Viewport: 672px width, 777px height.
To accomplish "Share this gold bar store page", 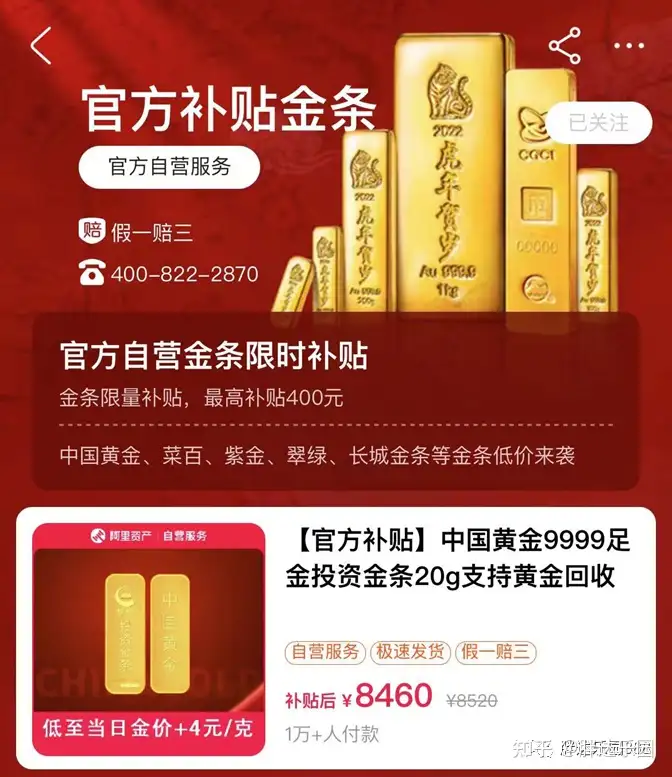I will click(565, 46).
